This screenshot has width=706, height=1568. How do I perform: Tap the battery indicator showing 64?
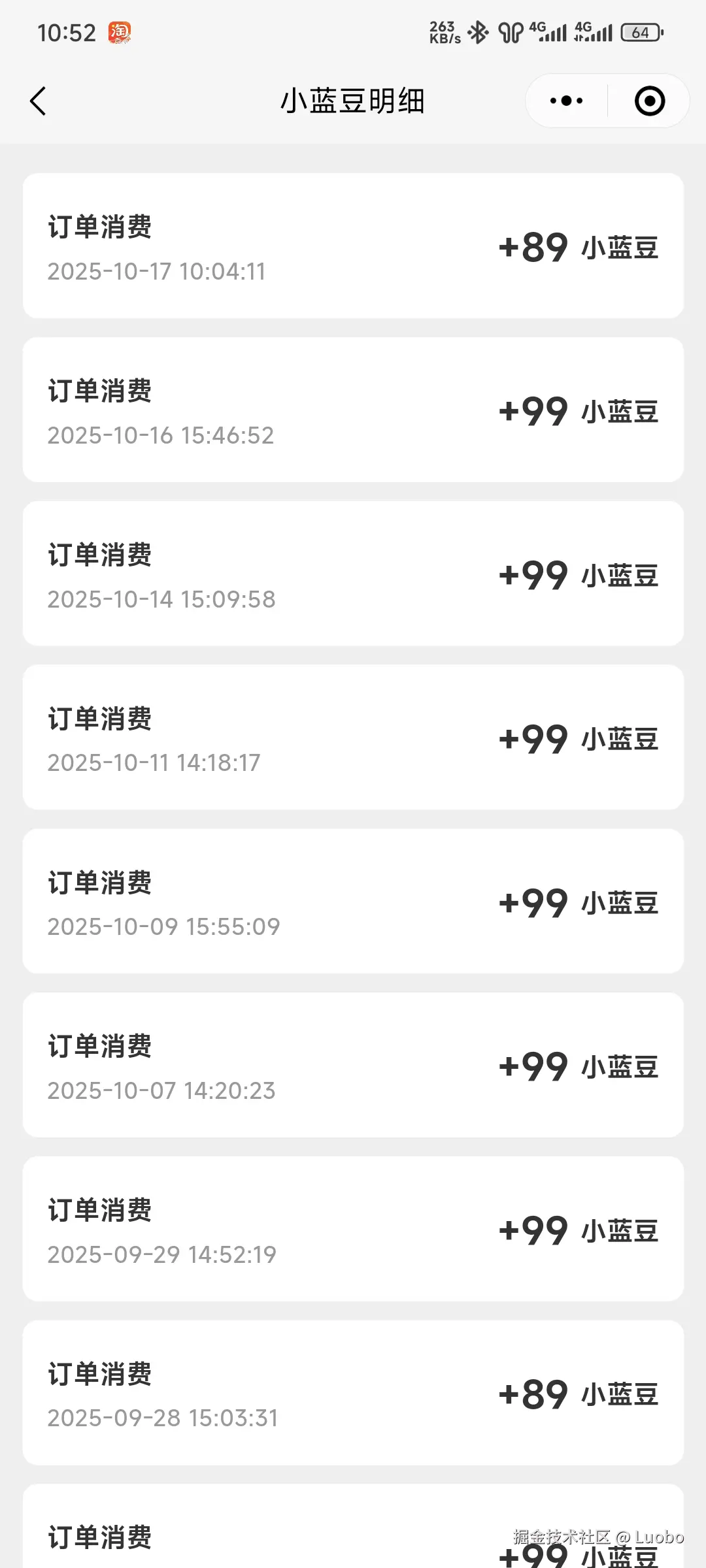(639, 31)
